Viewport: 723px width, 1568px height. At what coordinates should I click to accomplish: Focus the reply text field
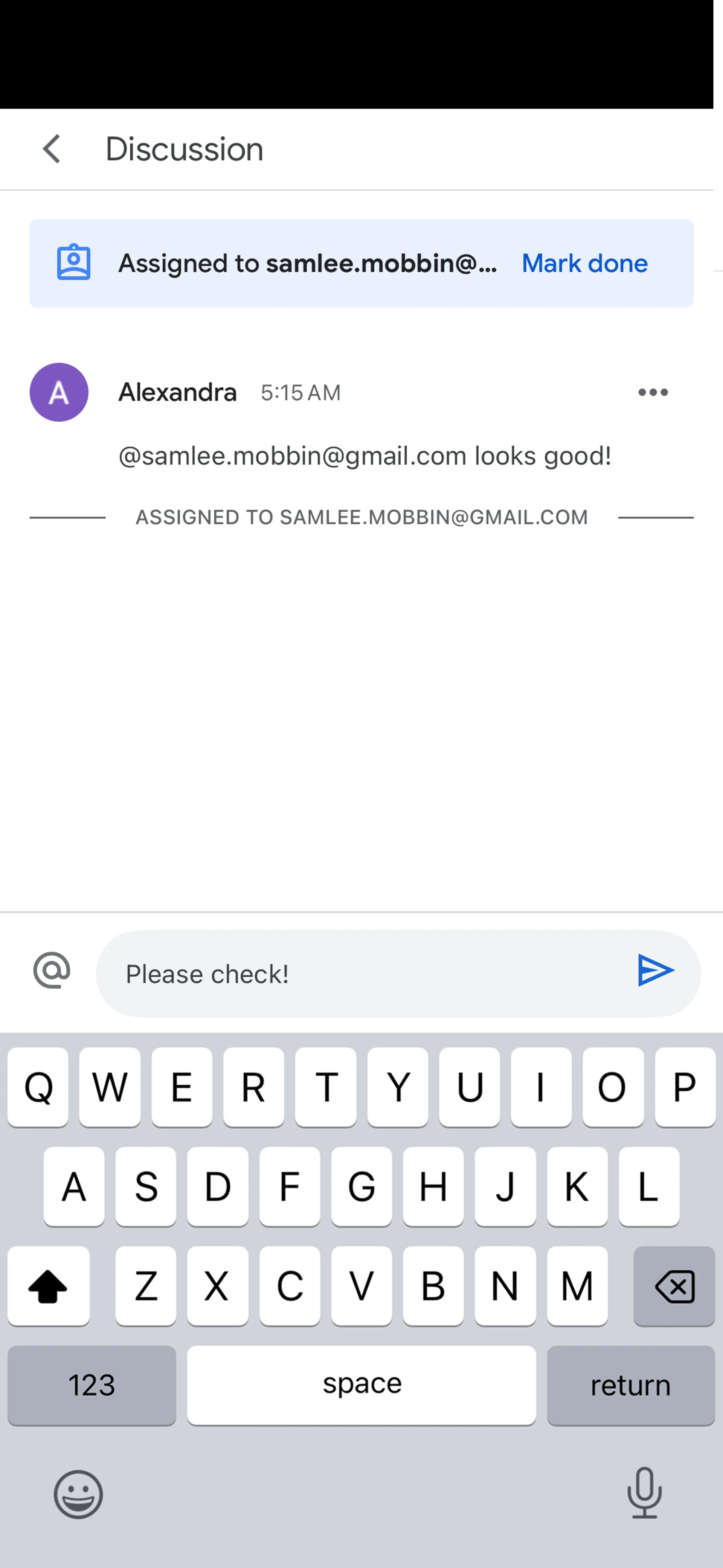coord(365,974)
